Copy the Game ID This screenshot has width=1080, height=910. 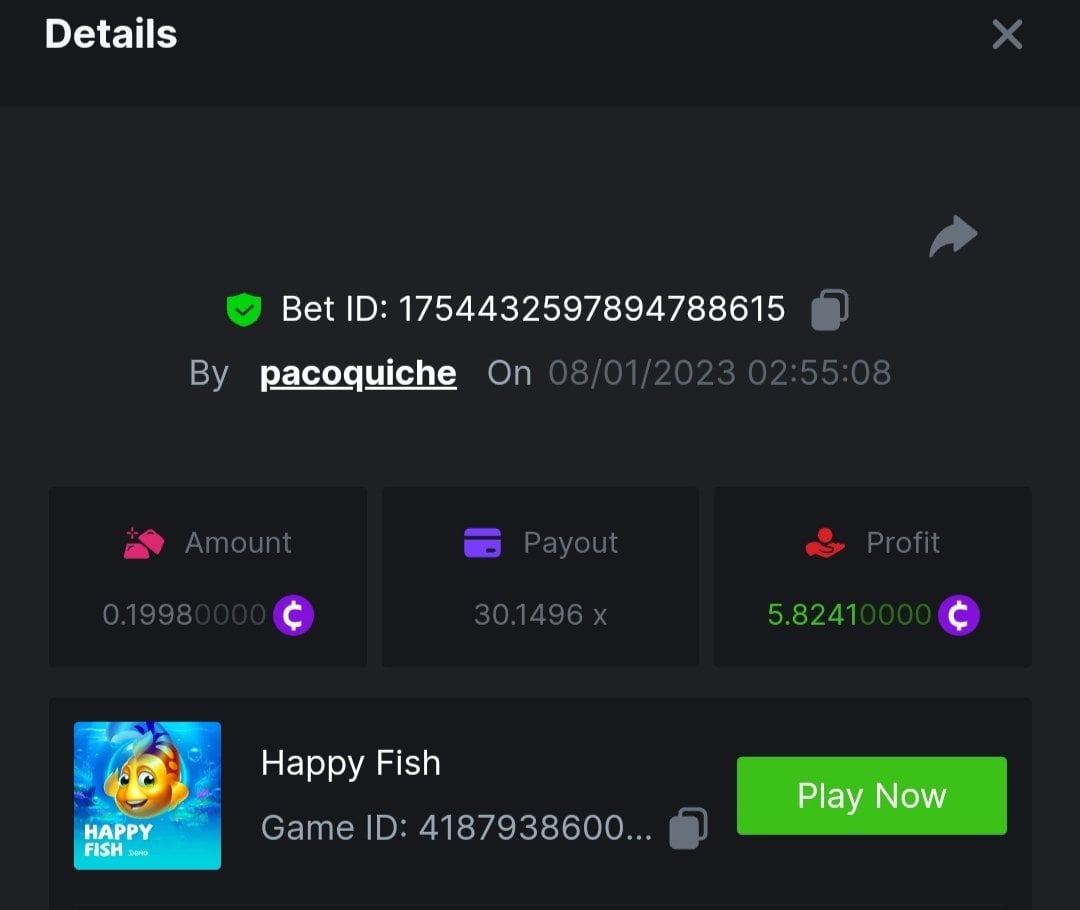[687, 828]
